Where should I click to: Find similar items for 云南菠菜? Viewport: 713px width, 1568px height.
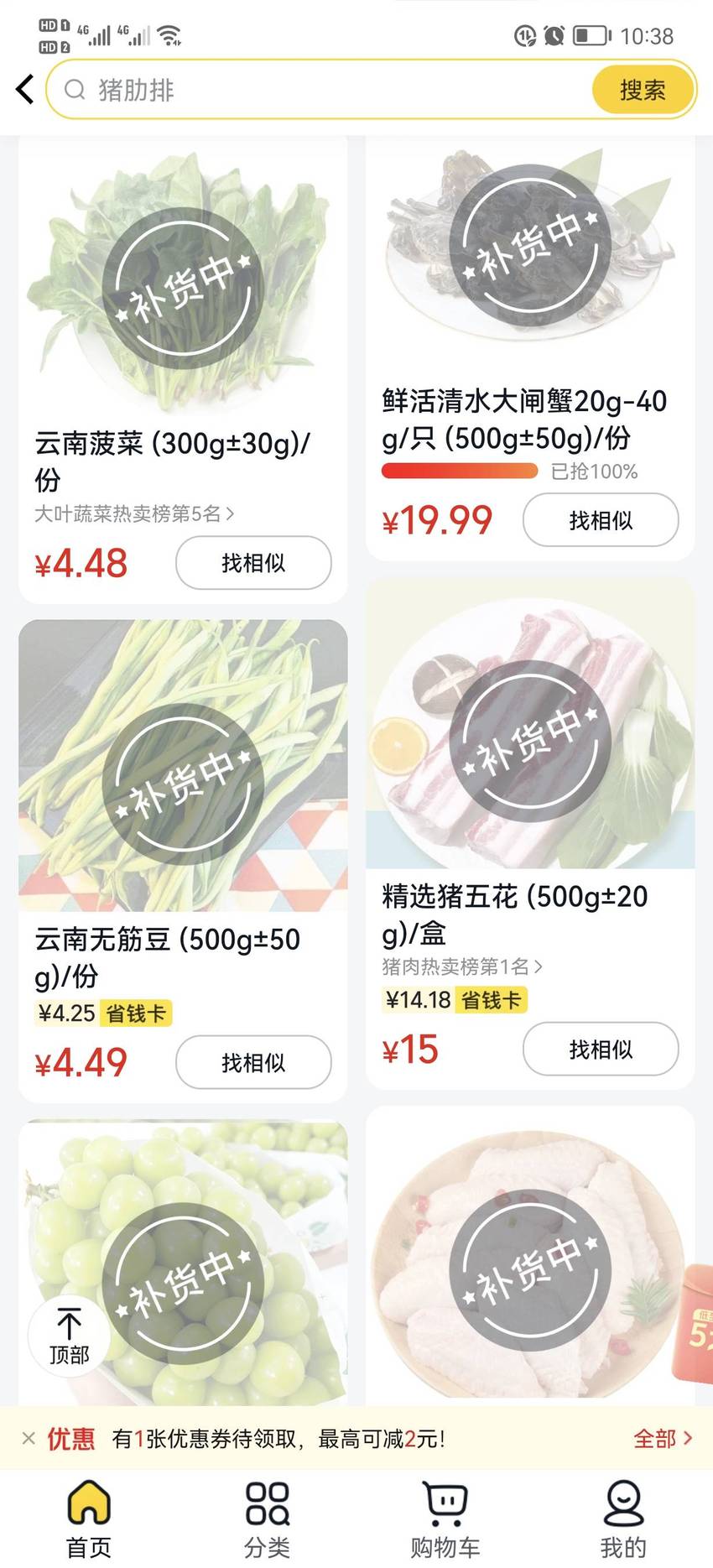[x=253, y=562]
